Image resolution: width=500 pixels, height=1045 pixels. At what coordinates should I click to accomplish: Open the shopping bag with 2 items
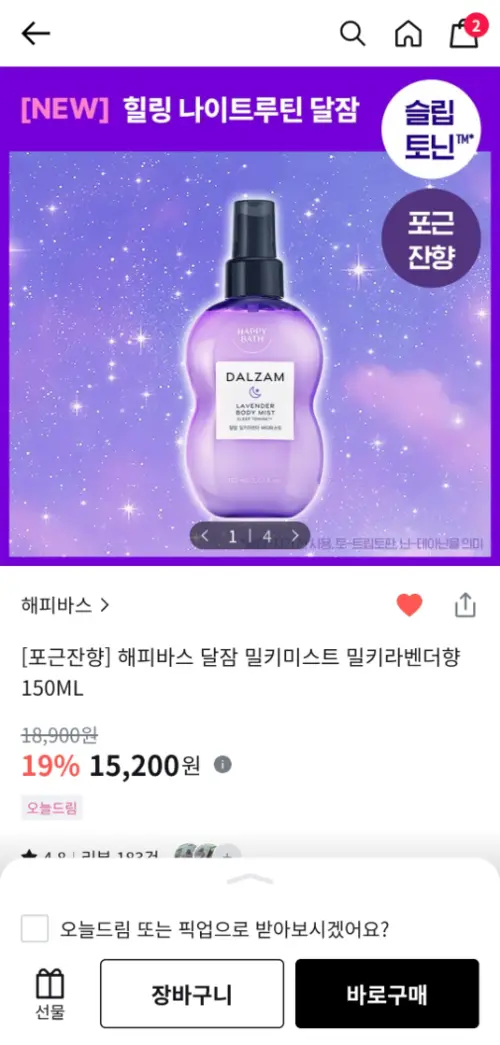(465, 31)
